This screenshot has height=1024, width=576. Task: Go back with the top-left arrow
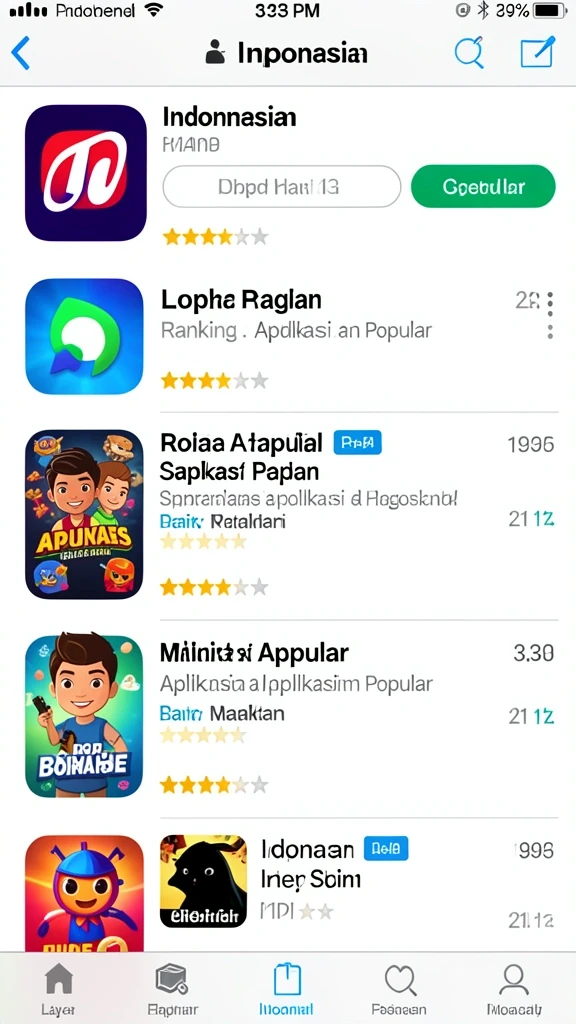pos(21,53)
